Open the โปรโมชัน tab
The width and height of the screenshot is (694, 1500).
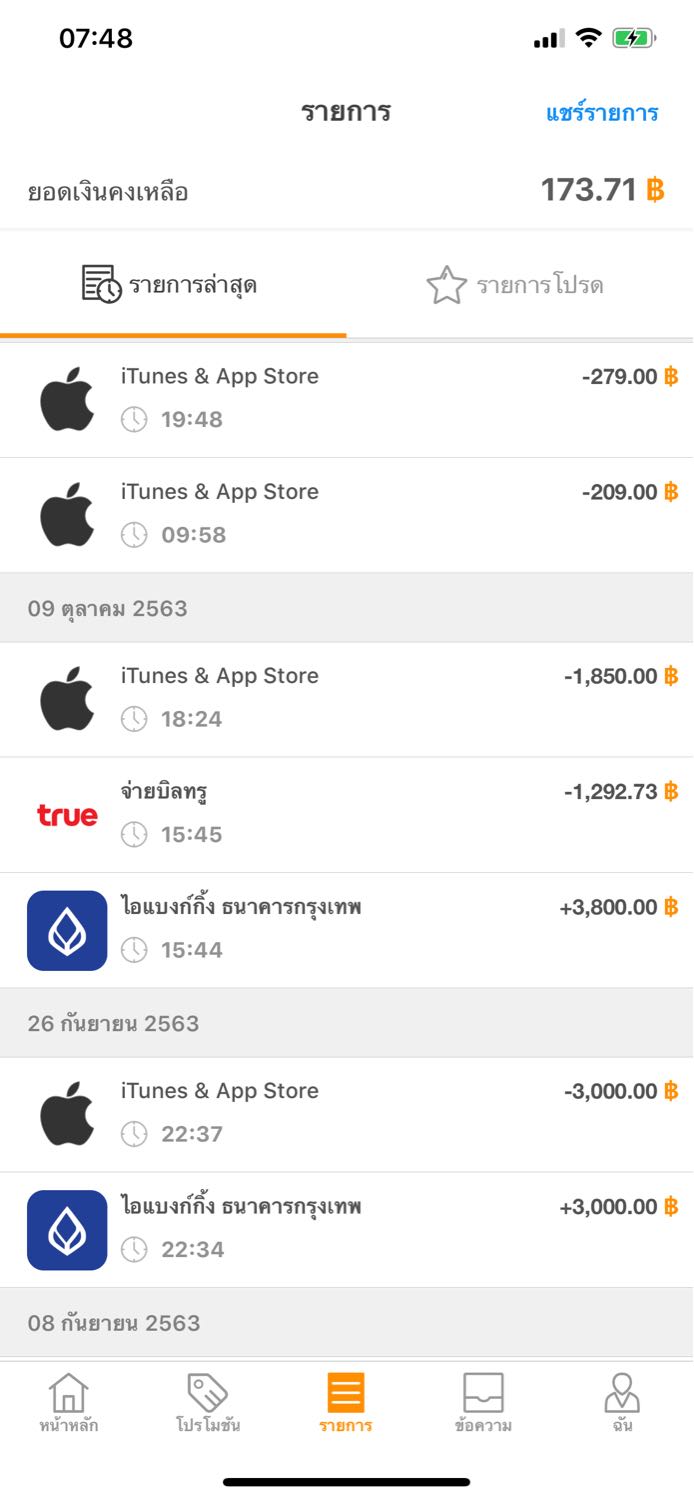click(208, 1402)
